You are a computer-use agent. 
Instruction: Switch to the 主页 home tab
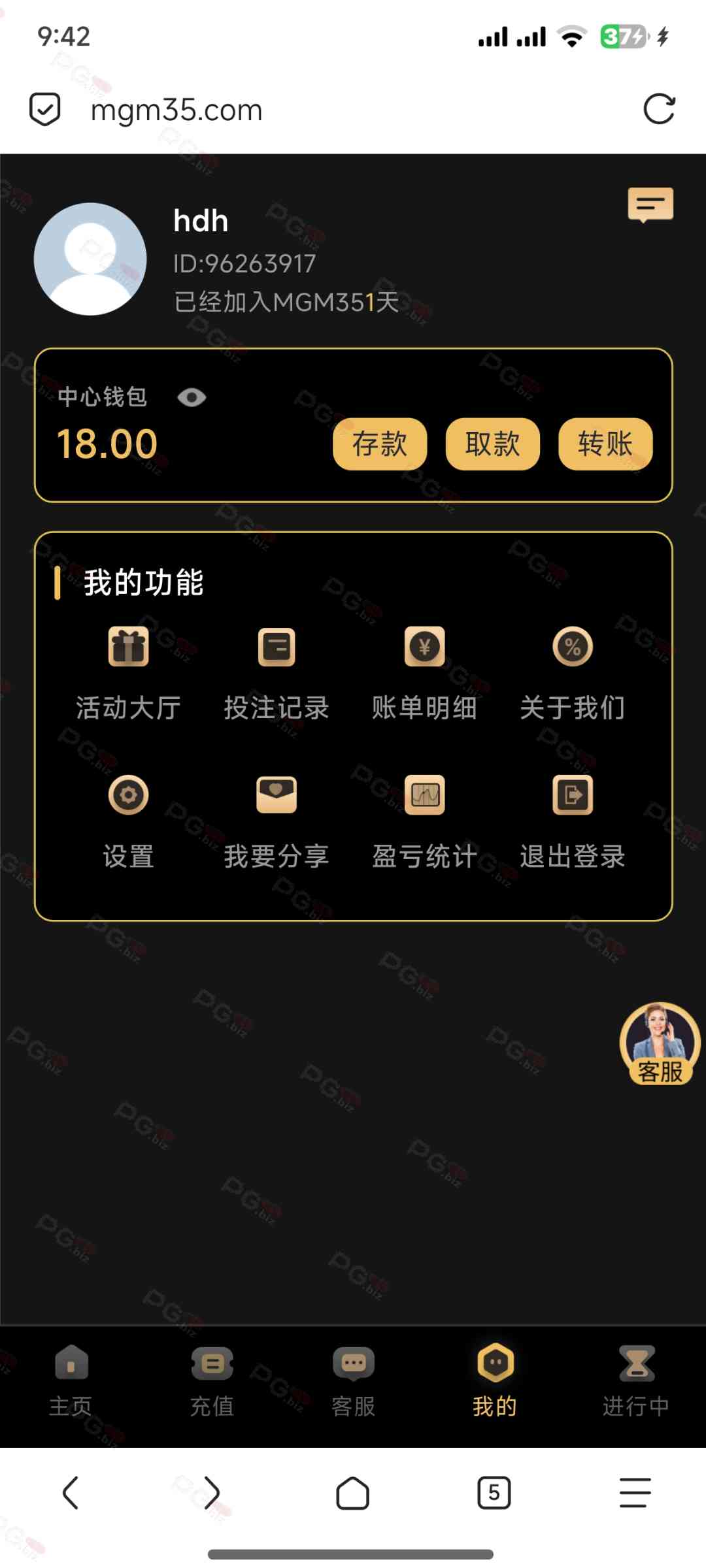[x=71, y=1381]
